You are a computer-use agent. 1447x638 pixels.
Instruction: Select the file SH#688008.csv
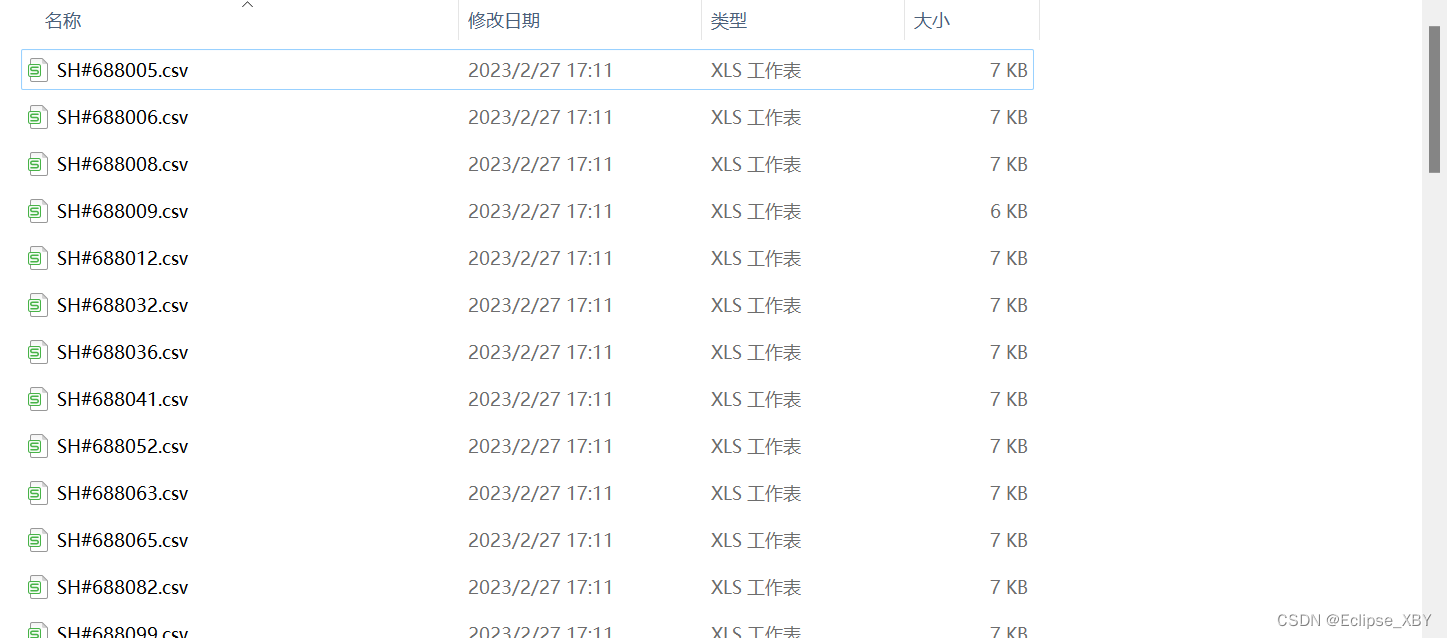tap(122, 165)
